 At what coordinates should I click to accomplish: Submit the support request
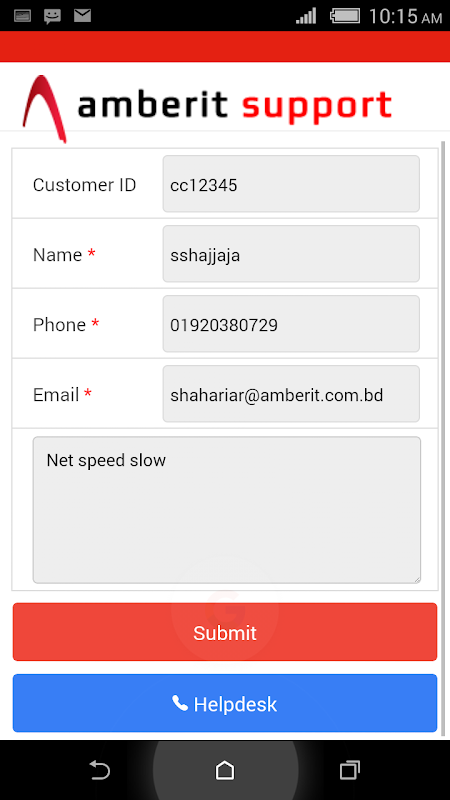225,632
